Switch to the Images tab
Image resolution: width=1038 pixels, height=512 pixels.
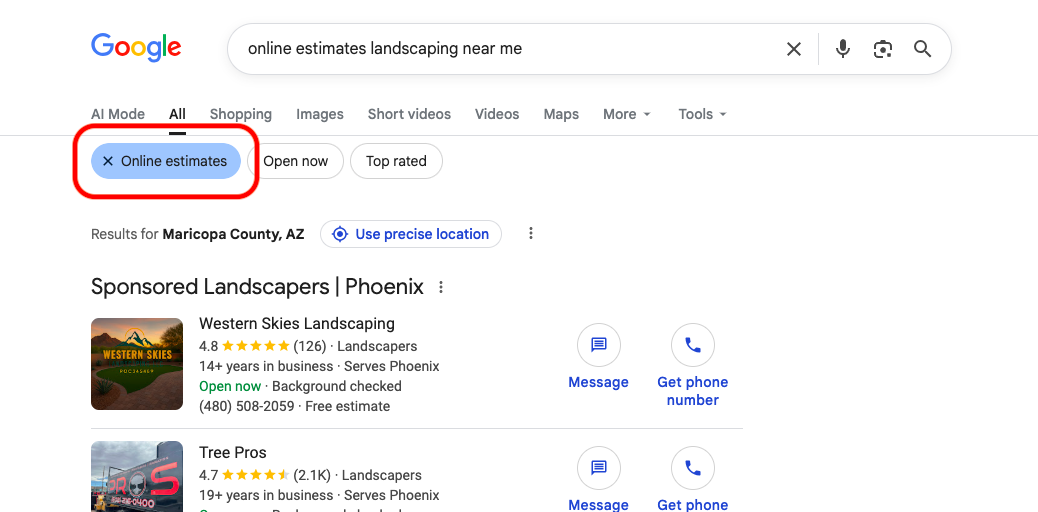click(x=320, y=114)
